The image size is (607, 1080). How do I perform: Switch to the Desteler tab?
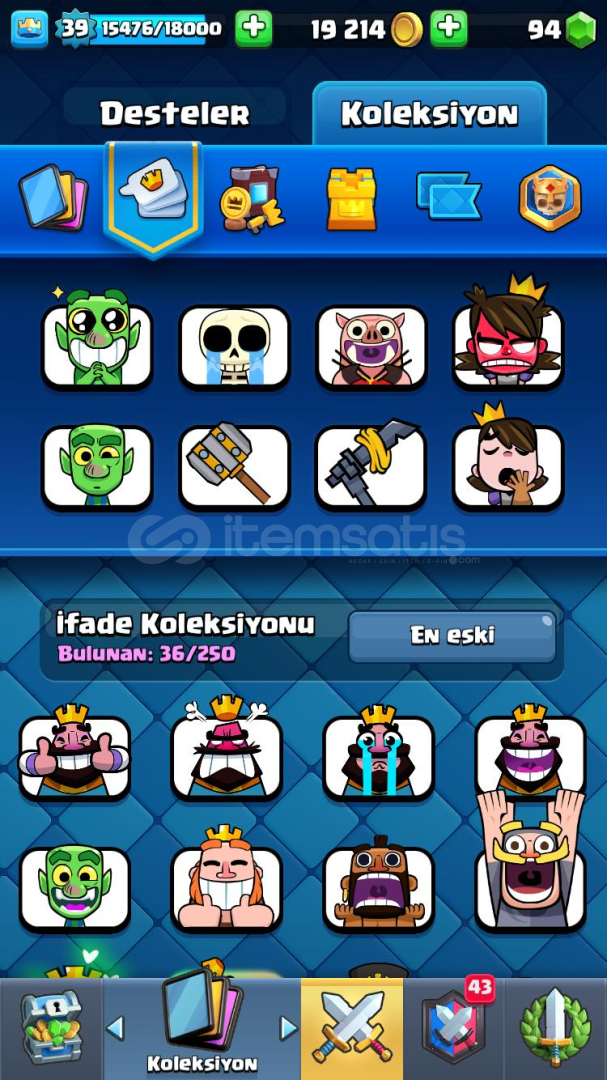174,112
